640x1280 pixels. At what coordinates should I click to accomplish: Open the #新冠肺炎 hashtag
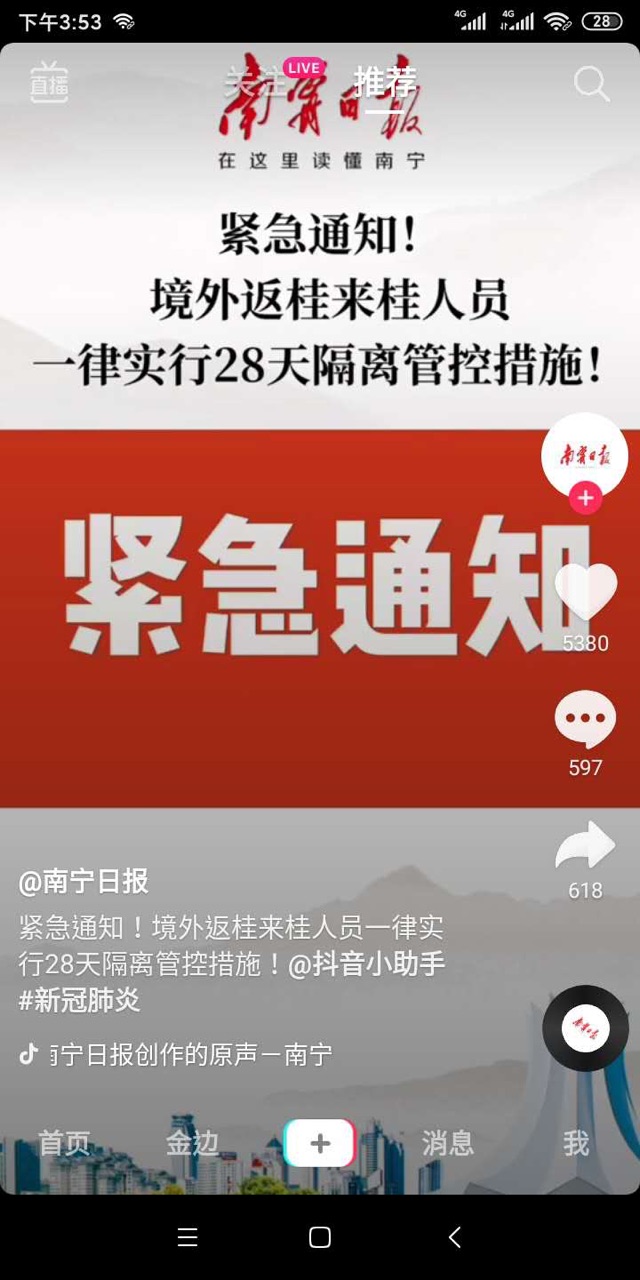point(79,999)
